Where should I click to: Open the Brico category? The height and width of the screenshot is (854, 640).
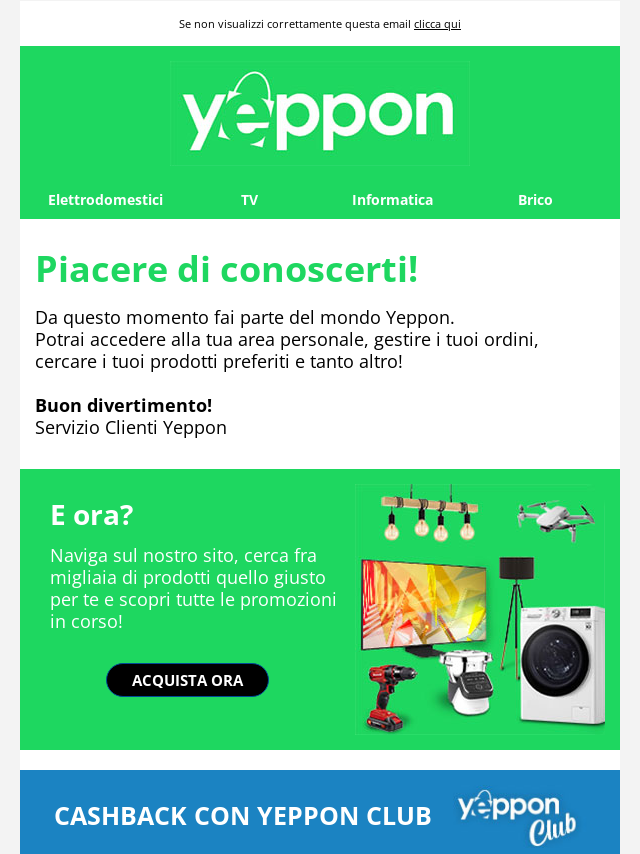pos(535,200)
